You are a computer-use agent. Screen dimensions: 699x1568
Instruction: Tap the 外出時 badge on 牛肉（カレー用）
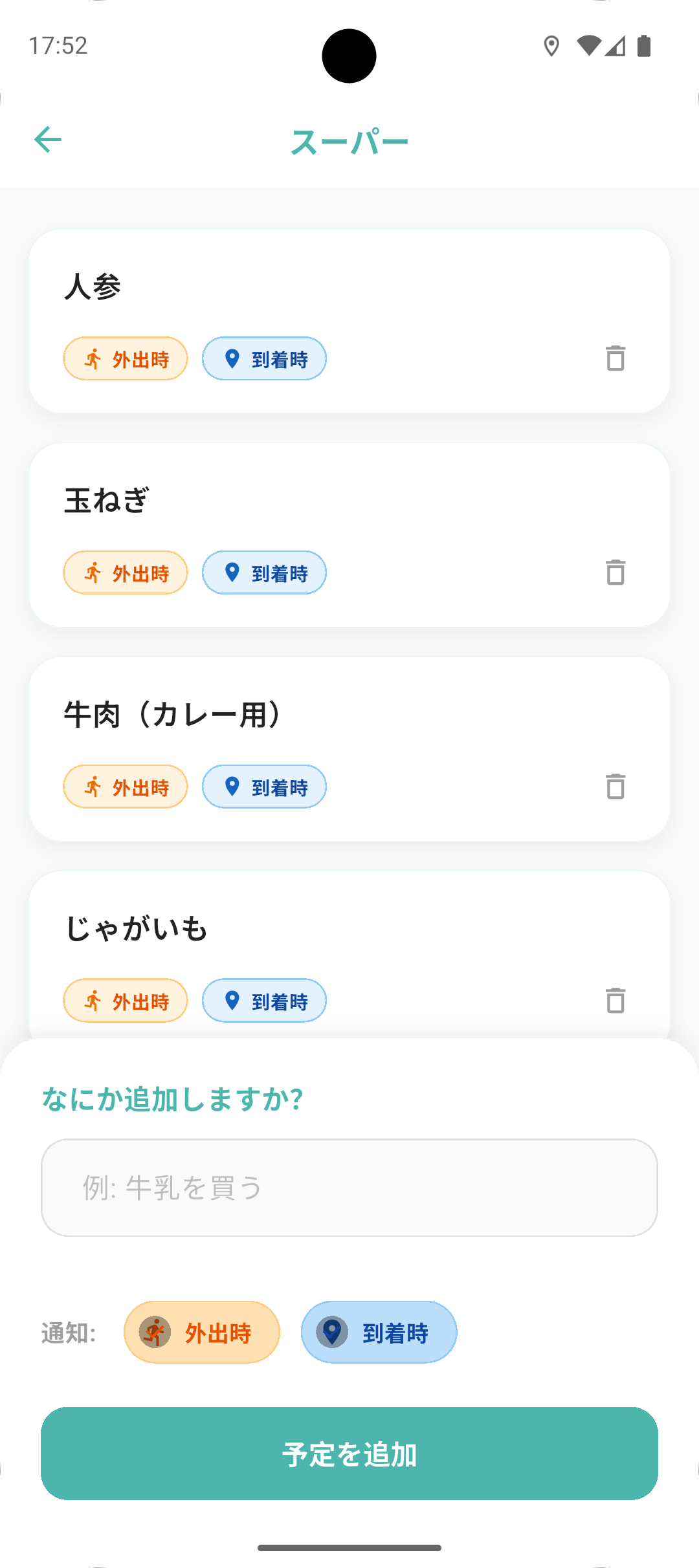(125, 787)
